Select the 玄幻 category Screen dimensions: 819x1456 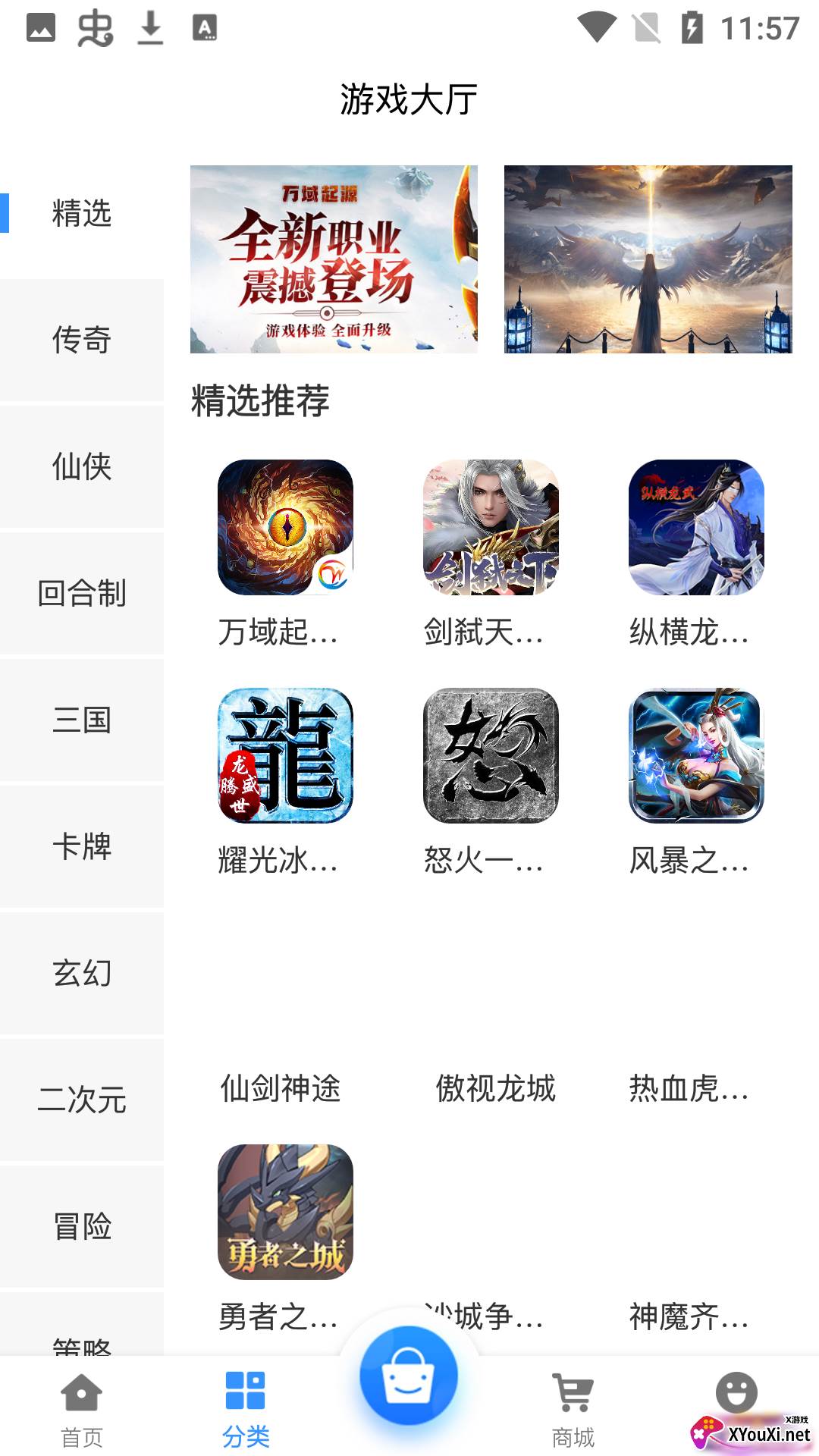pos(82,973)
